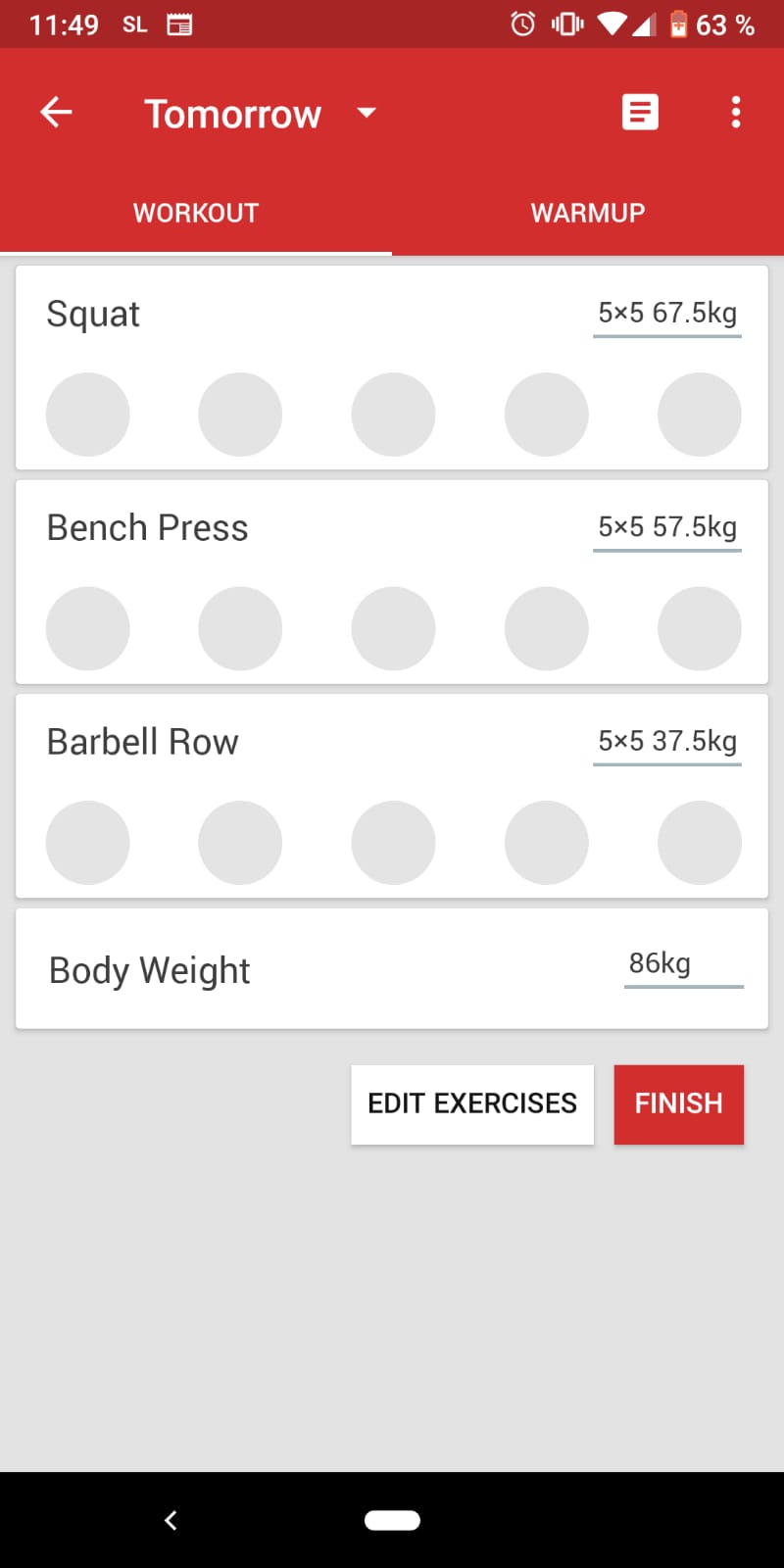Mark the last Squat set circle
The image size is (784, 1568).
click(x=699, y=415)
